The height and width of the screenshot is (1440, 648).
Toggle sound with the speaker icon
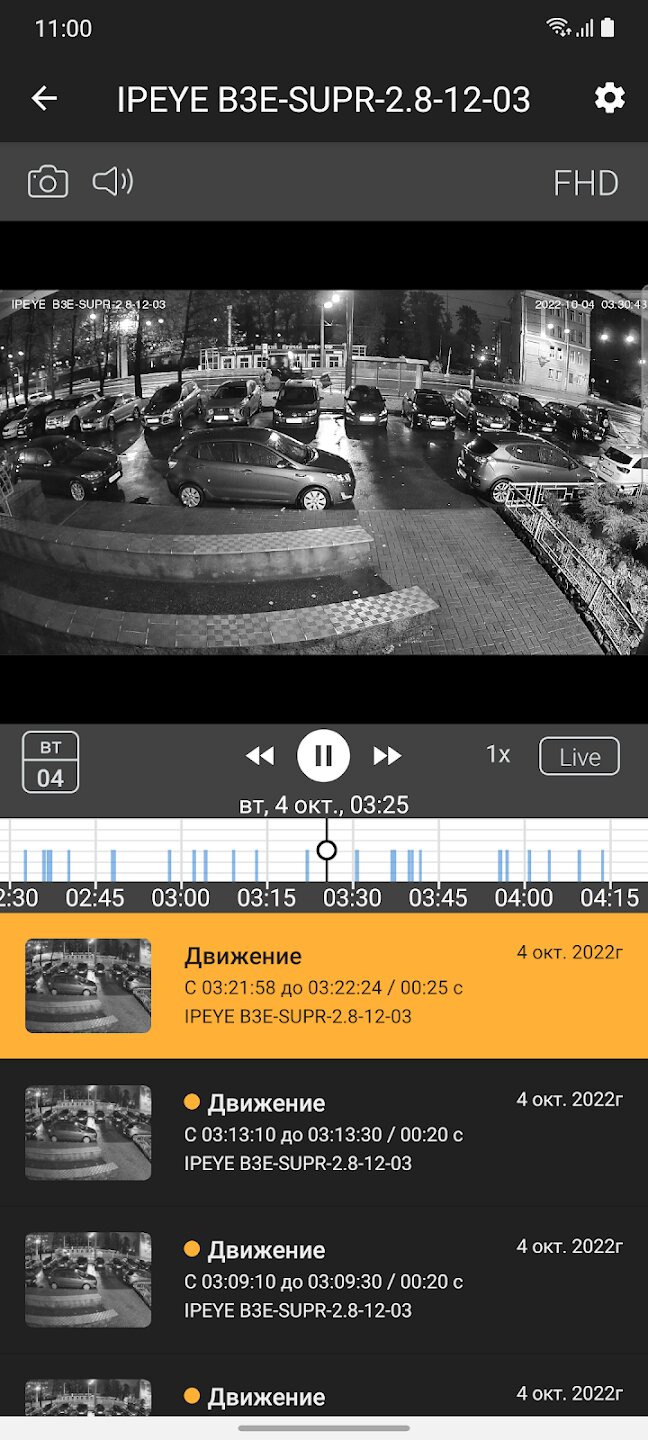[x=113, y=181]
